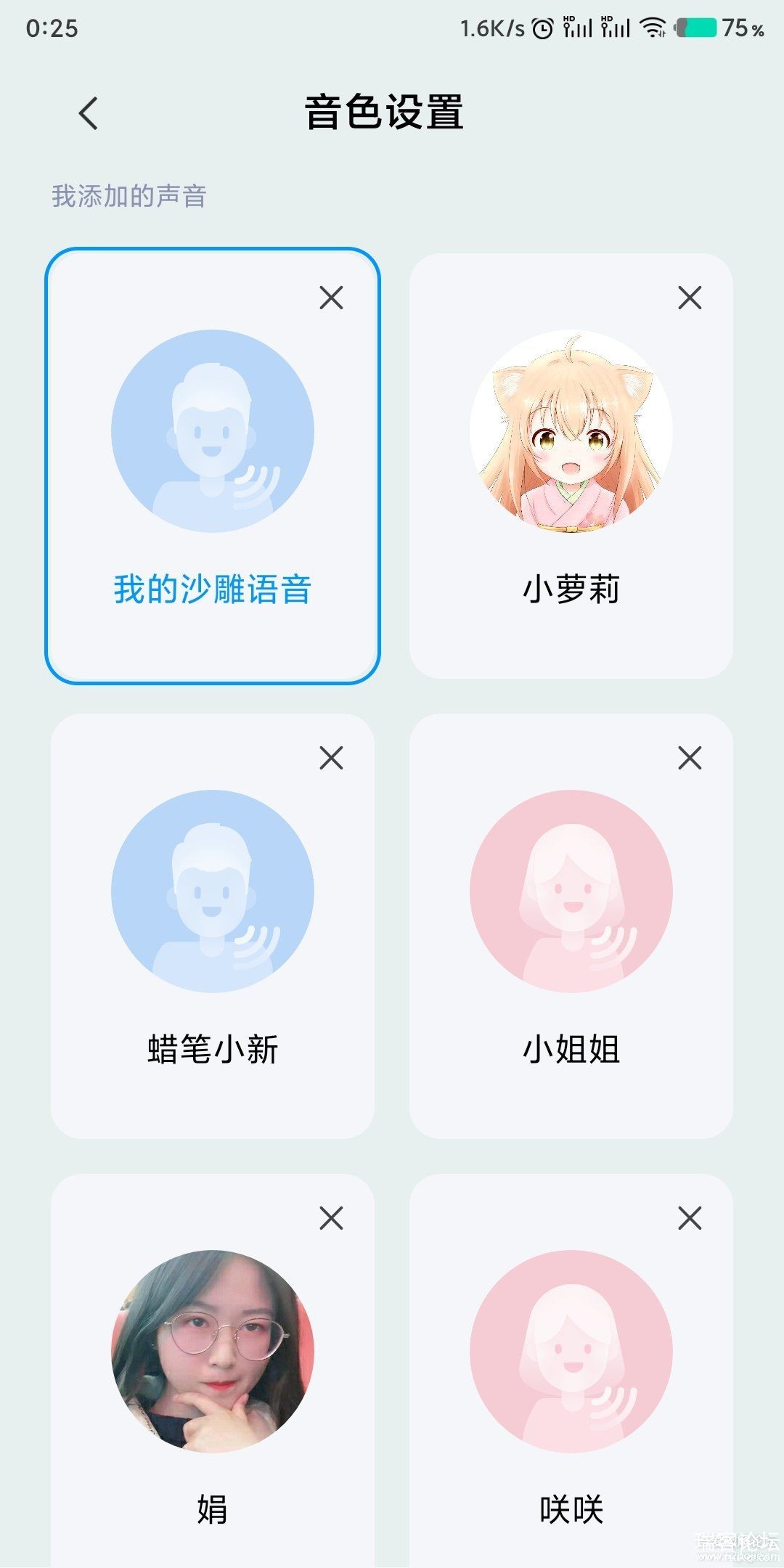Delete the 蜡笔小新 voice
The image size is (784, 1568).
[331, 758]
